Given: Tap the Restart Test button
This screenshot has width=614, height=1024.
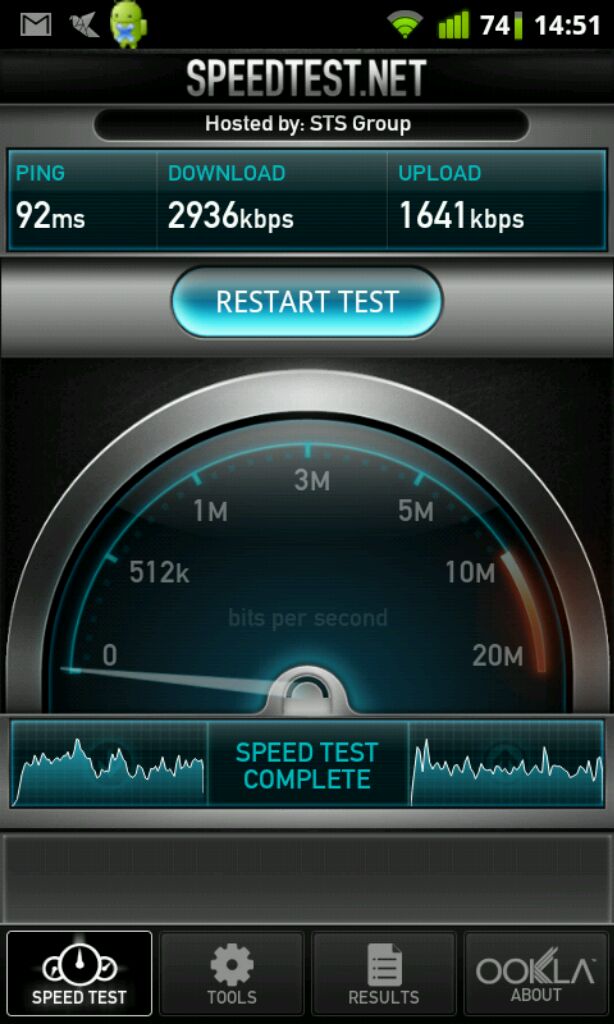Looking at the screenshot, I should pyautogui.click(x=307, y=302).
